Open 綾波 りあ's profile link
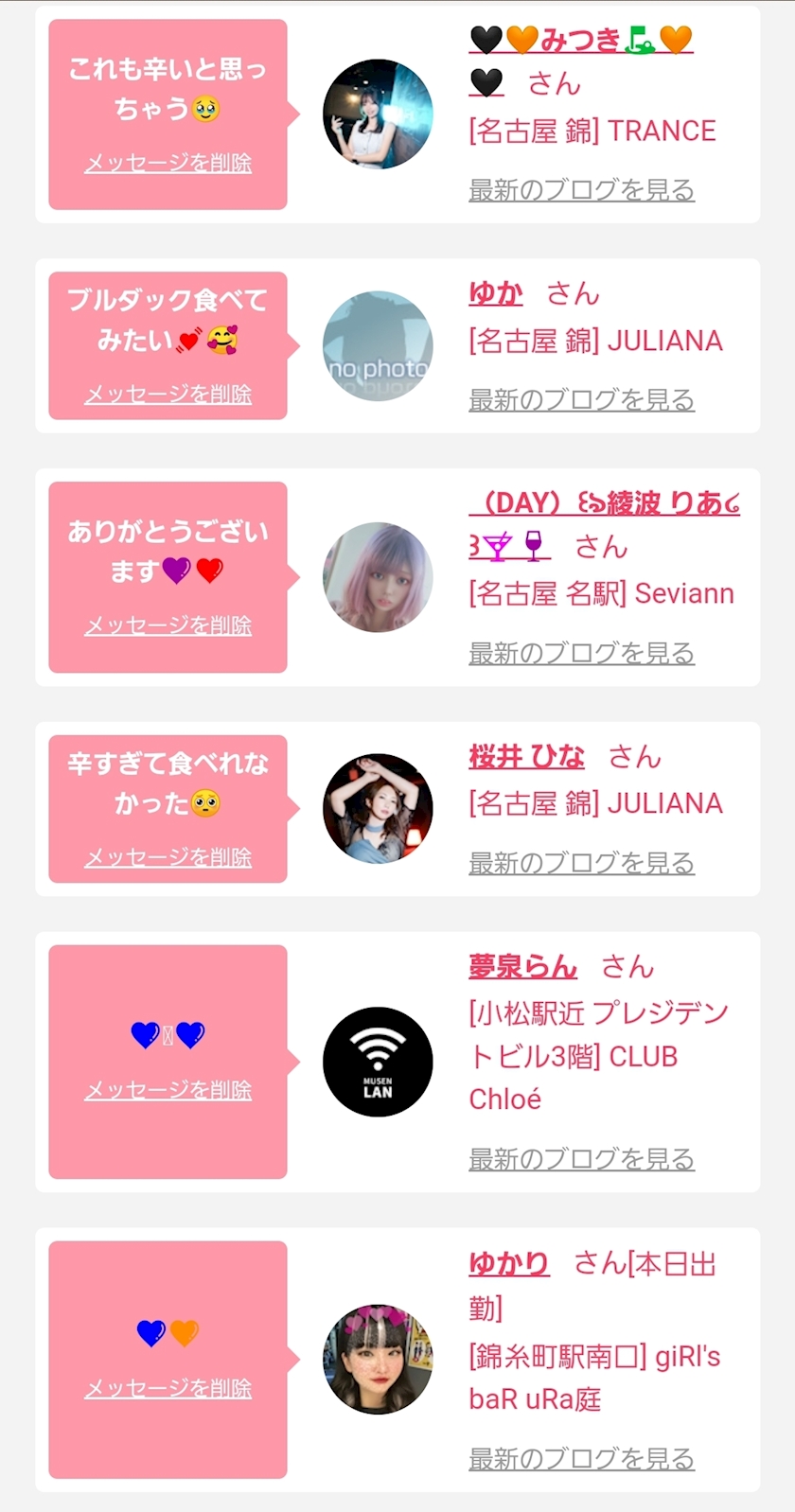Screen dimensions: 795x1512 [604, 524]
